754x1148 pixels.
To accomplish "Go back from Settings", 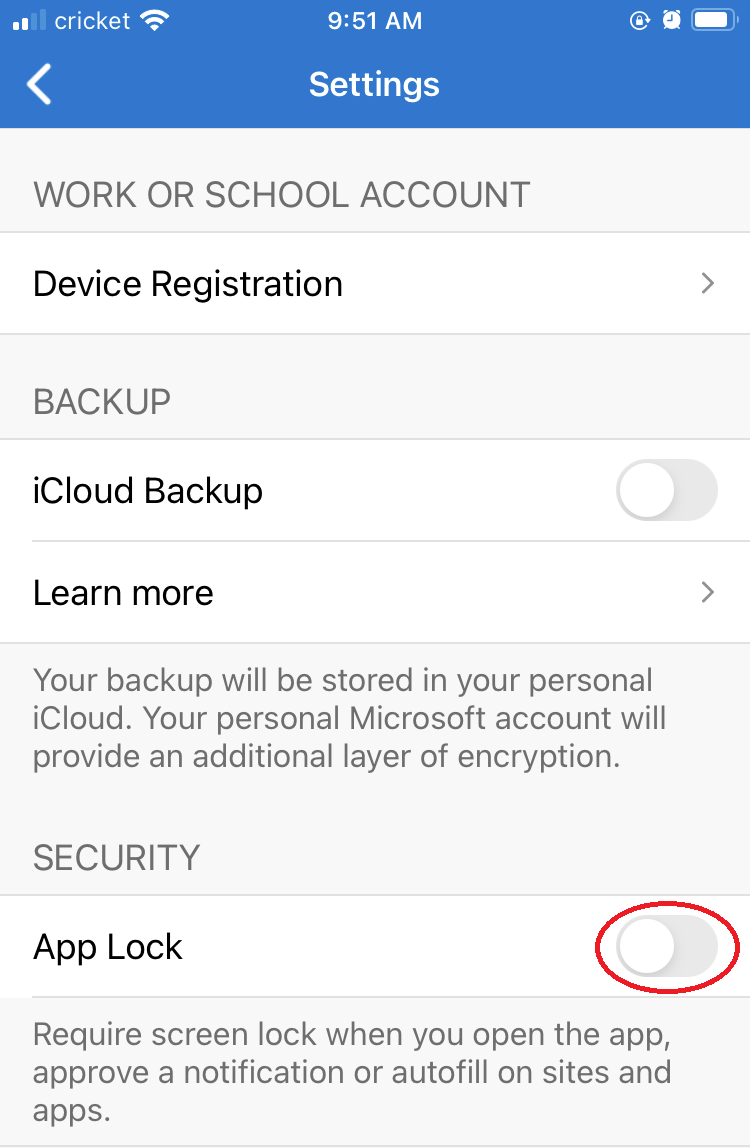I will (40, 84).
